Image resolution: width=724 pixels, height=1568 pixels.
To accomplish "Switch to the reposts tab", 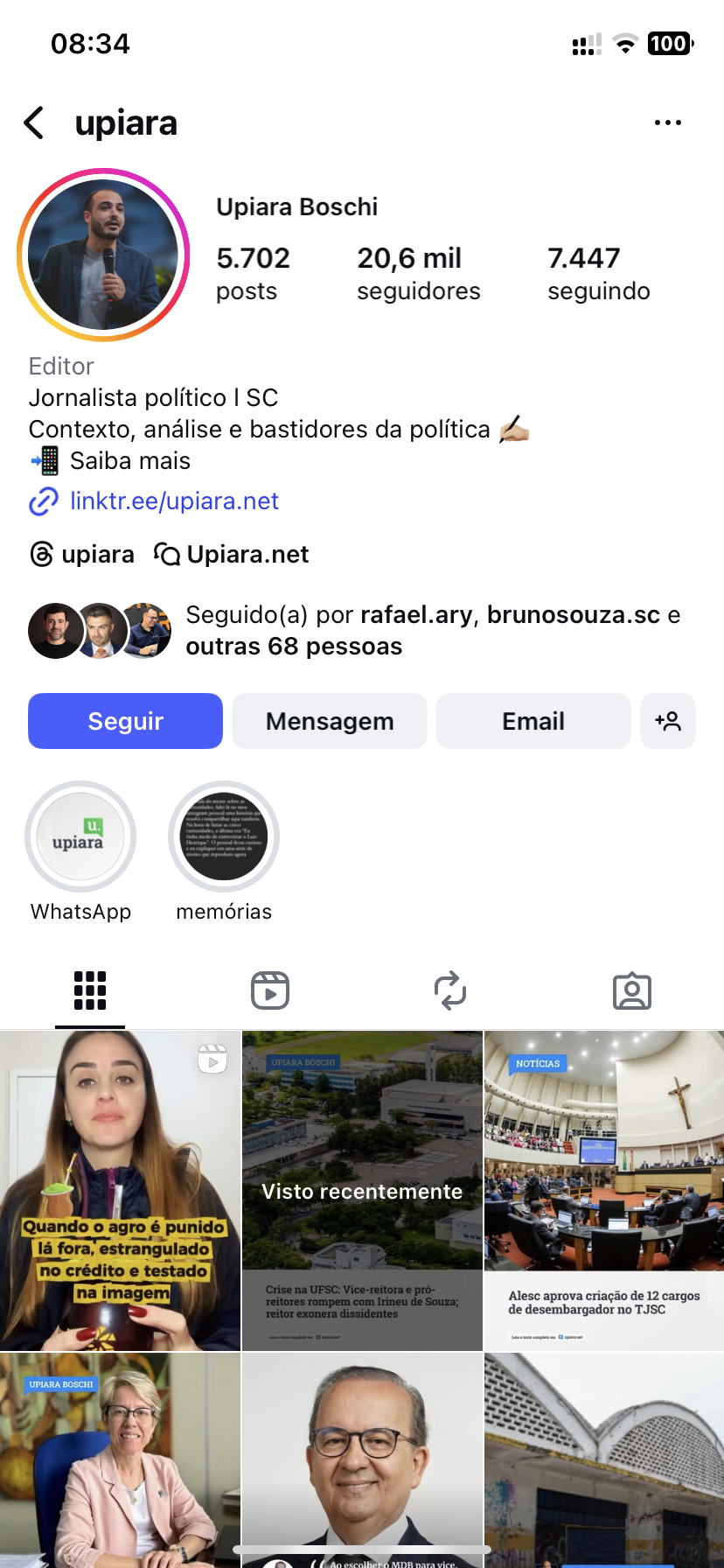I will 450,990.
